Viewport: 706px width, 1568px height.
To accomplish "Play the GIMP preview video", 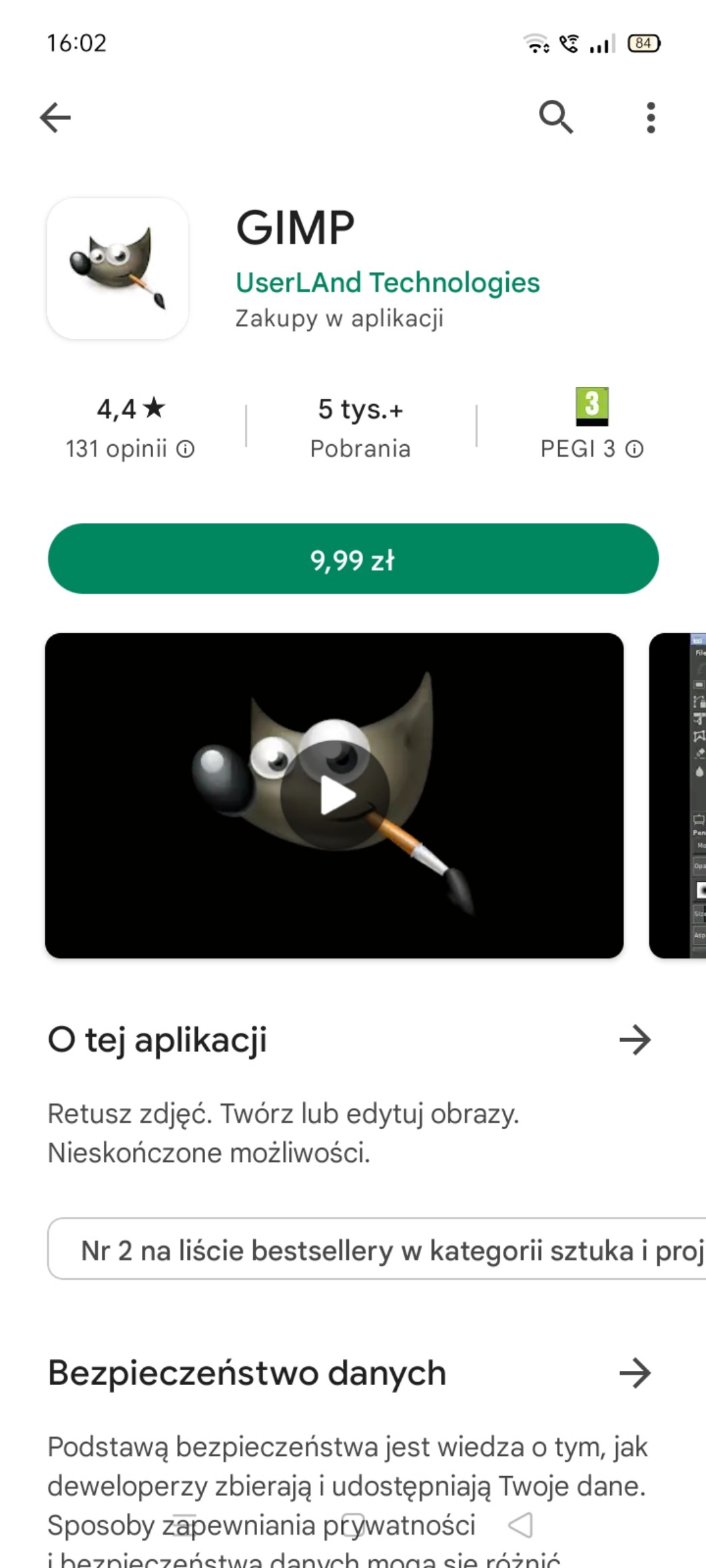I will pyautogui.click(x=335, y=795).
